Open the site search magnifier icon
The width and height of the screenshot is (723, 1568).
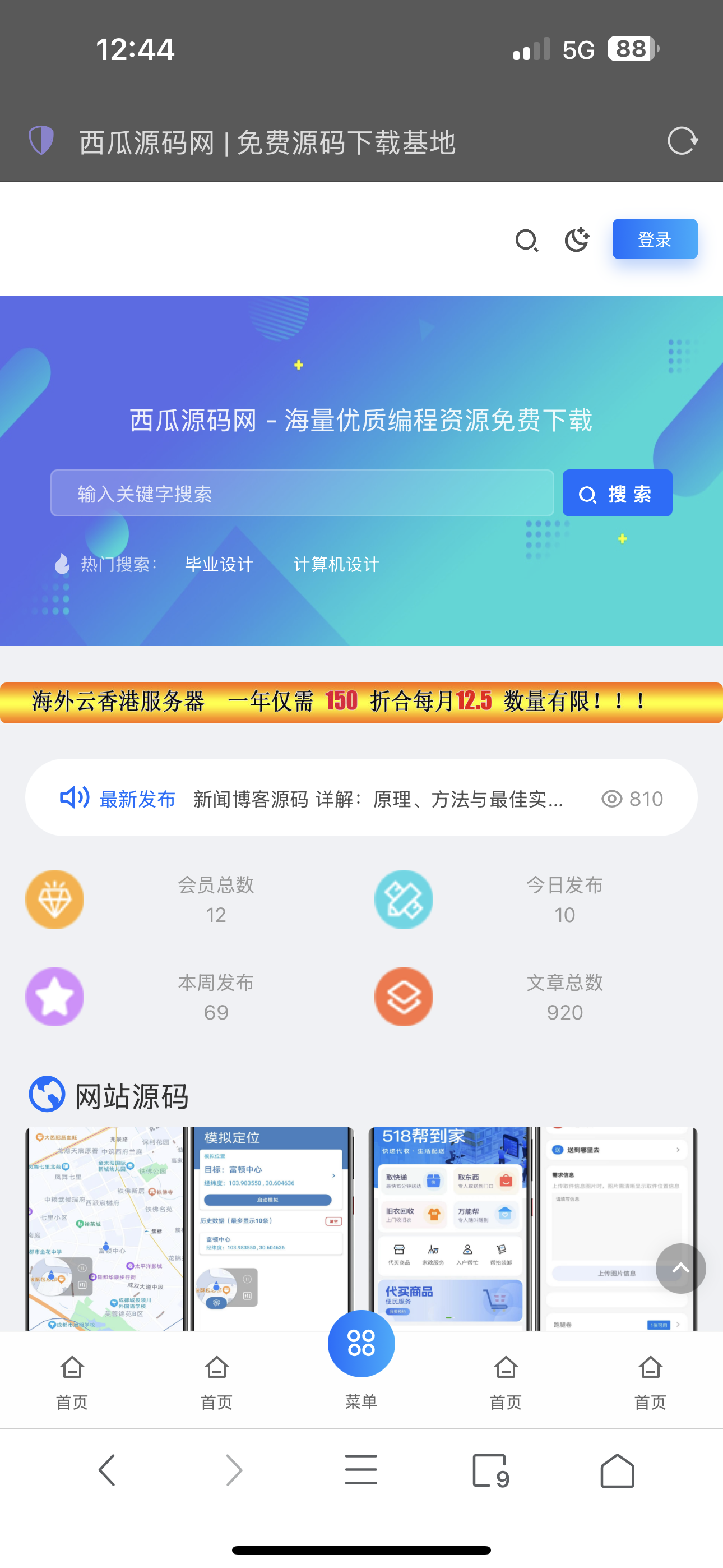[x=527, y=240]
